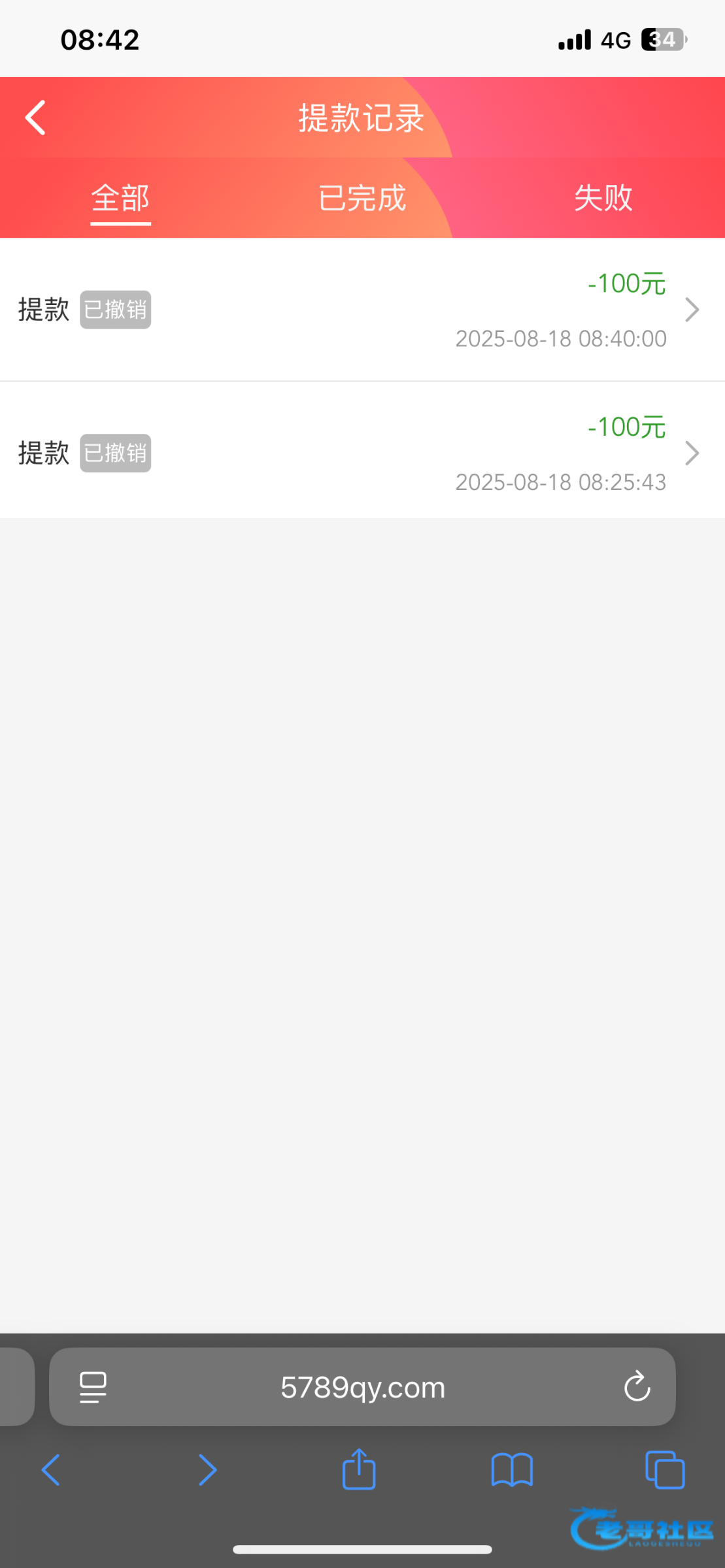Share this page from the browser toolbar

[x=359, y=1469]
